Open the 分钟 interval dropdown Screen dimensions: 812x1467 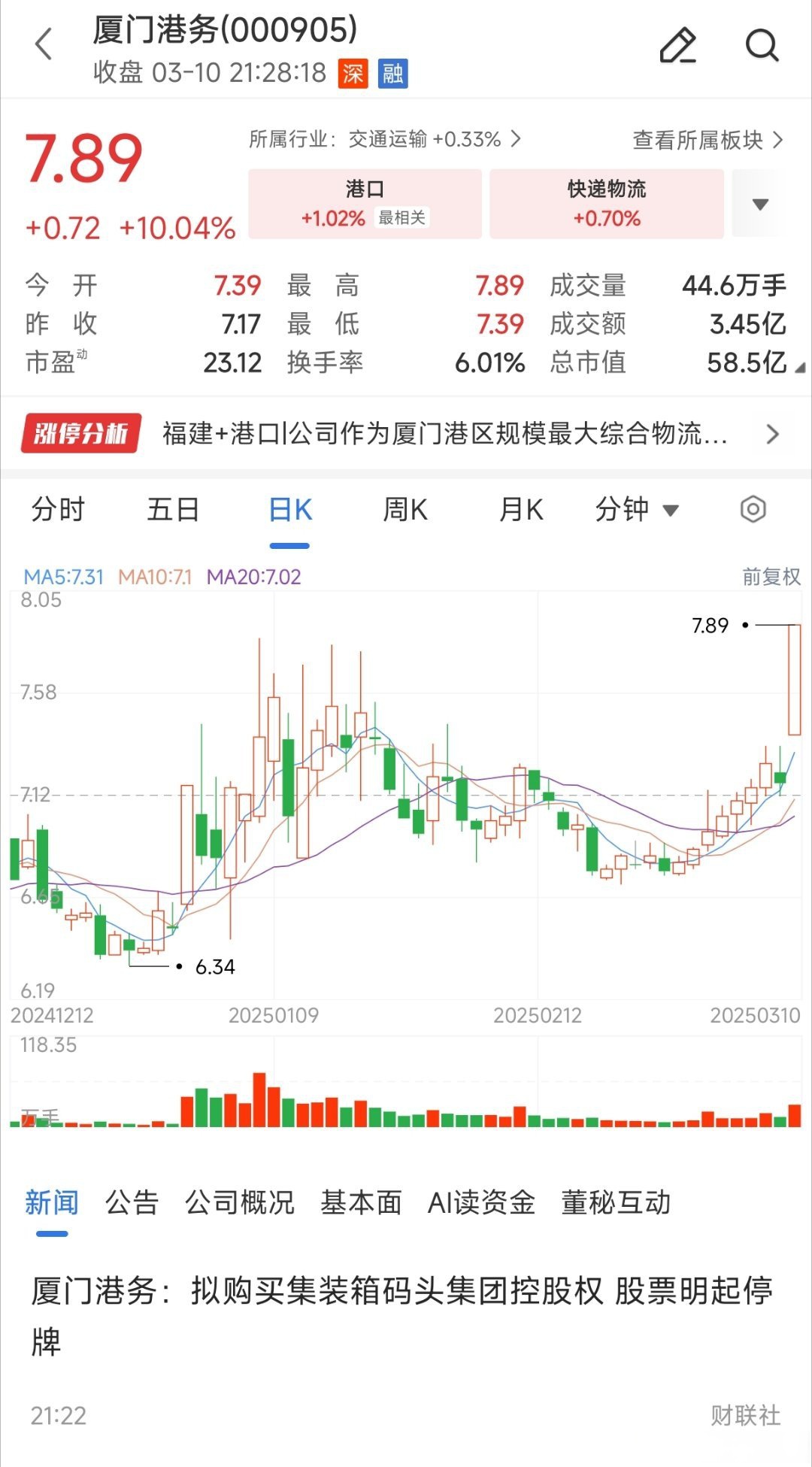(x=638, y=508)
